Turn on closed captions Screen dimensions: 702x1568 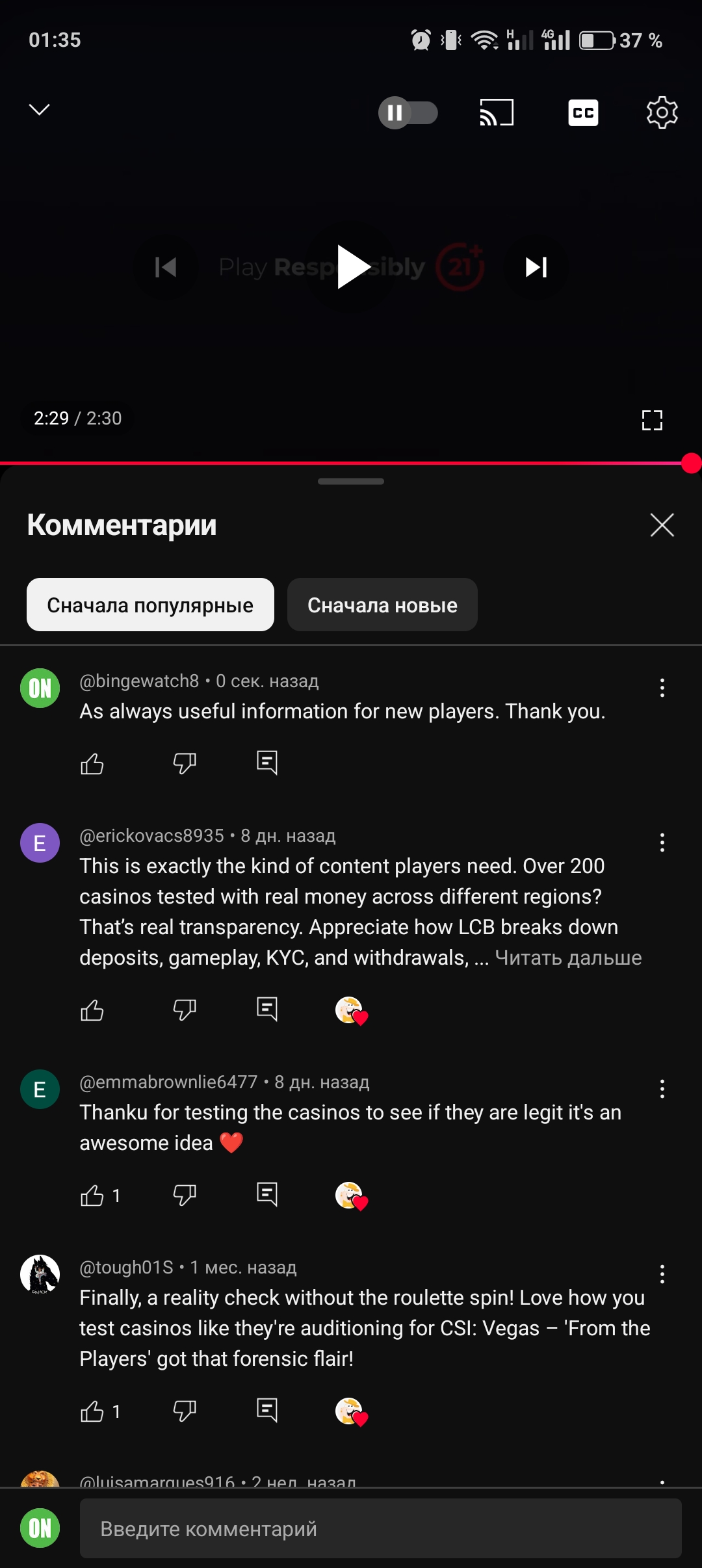click(x=583, y=112)
